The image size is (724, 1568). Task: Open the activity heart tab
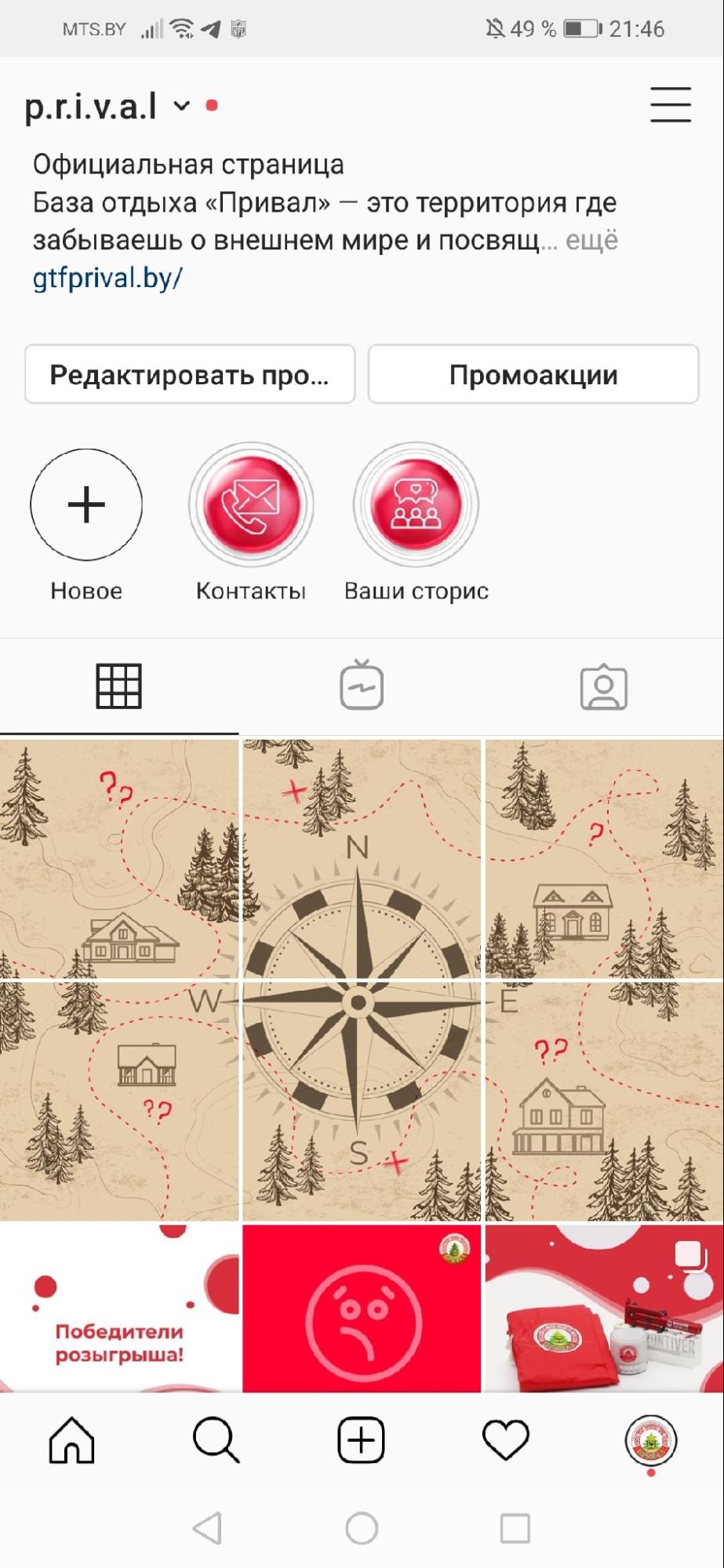506,1440
